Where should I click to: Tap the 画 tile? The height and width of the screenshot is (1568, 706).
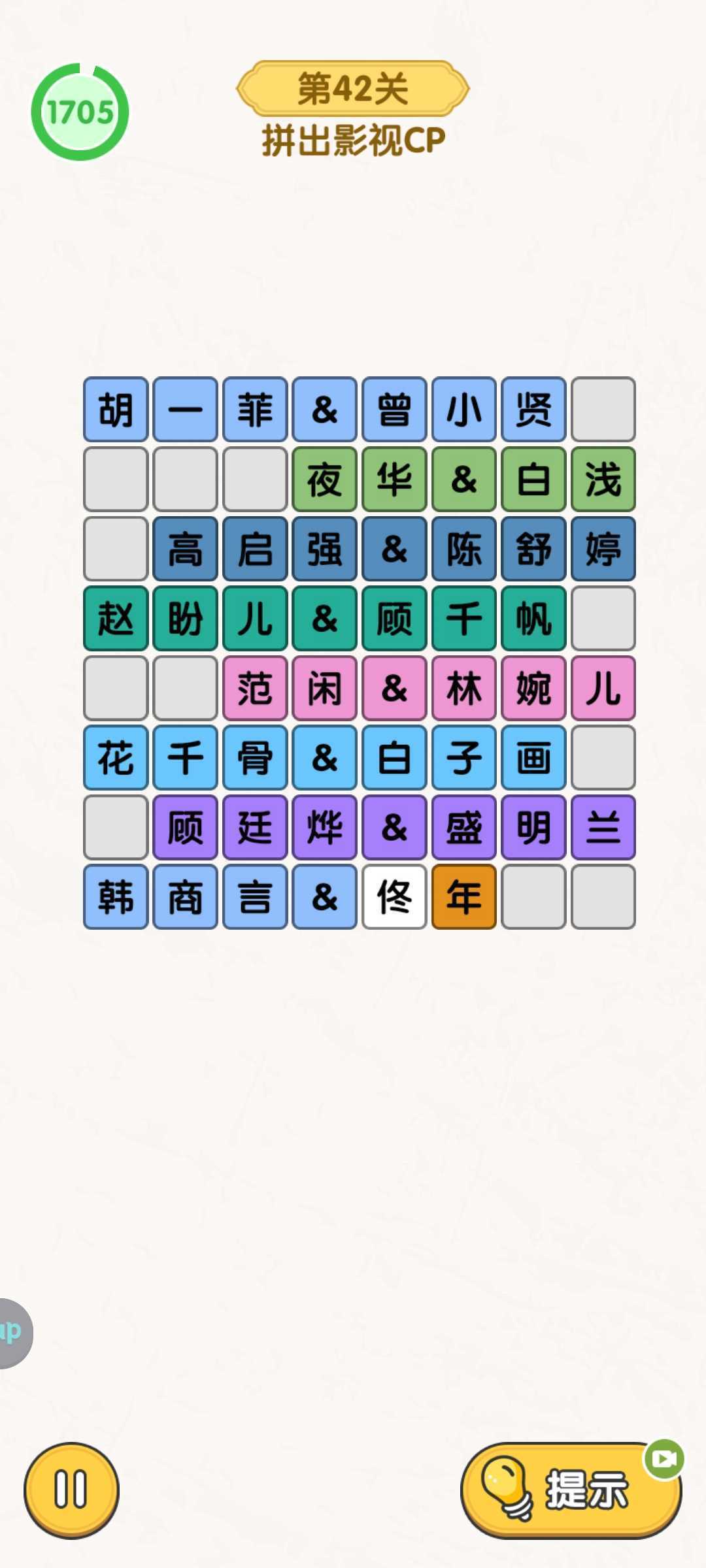point(533,758)
